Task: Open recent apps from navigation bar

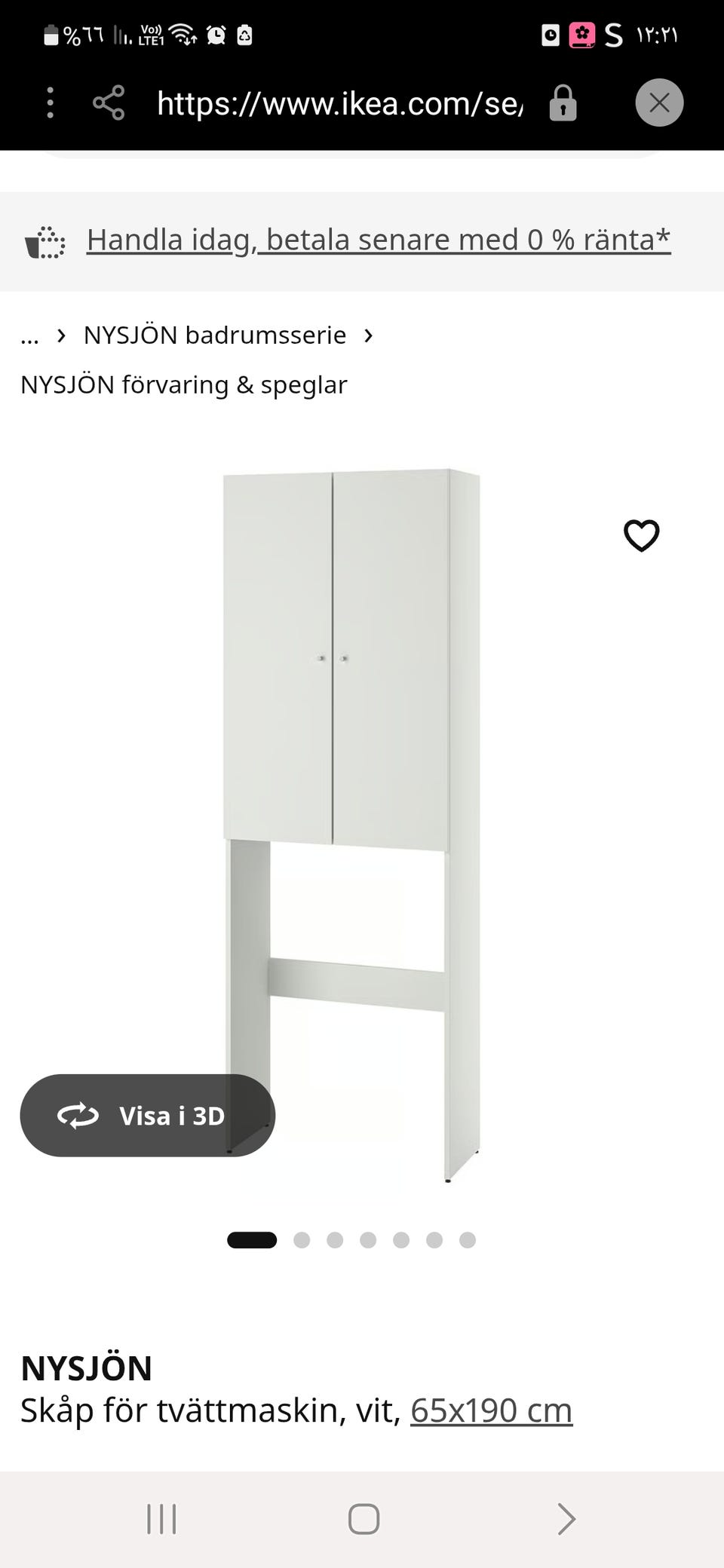Action: 161,1519
